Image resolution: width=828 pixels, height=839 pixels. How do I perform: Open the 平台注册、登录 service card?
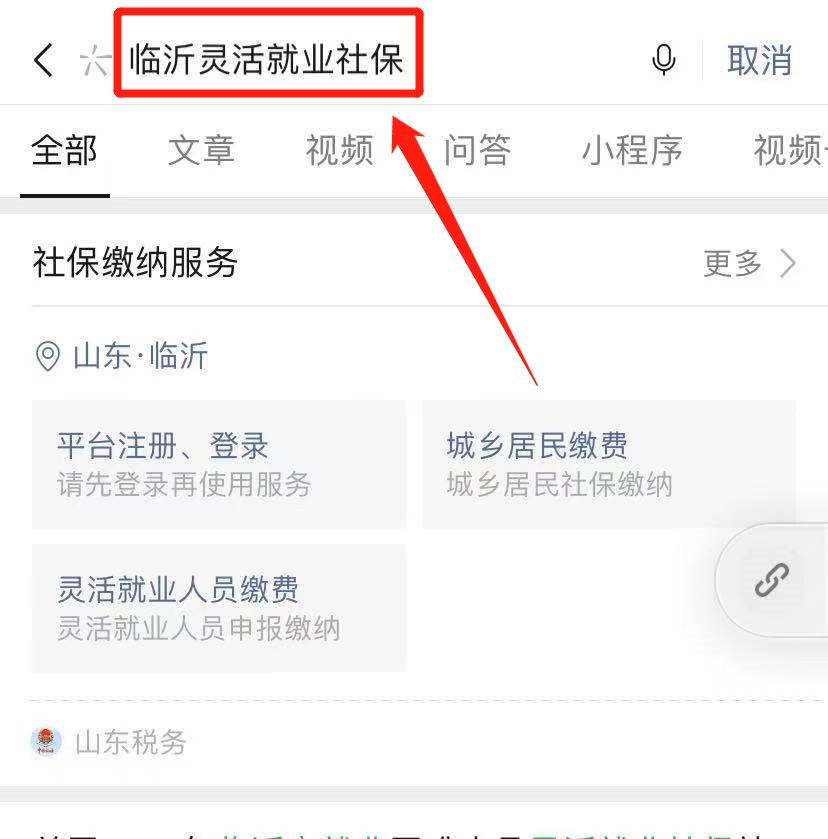219,464
